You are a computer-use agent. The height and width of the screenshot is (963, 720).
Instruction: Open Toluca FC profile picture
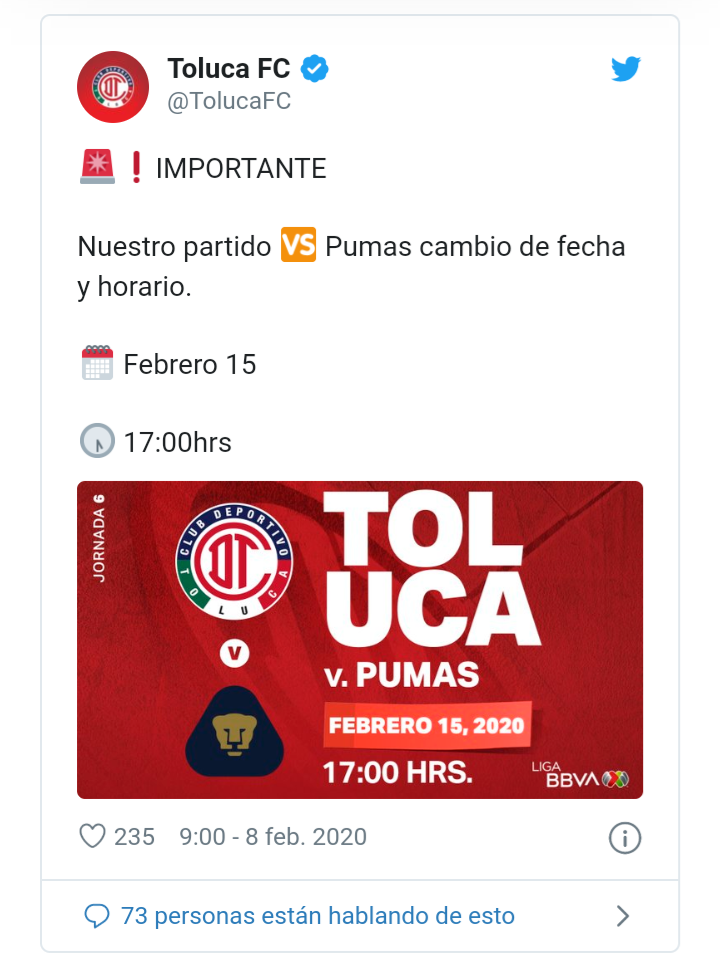(x=113, y=86)
